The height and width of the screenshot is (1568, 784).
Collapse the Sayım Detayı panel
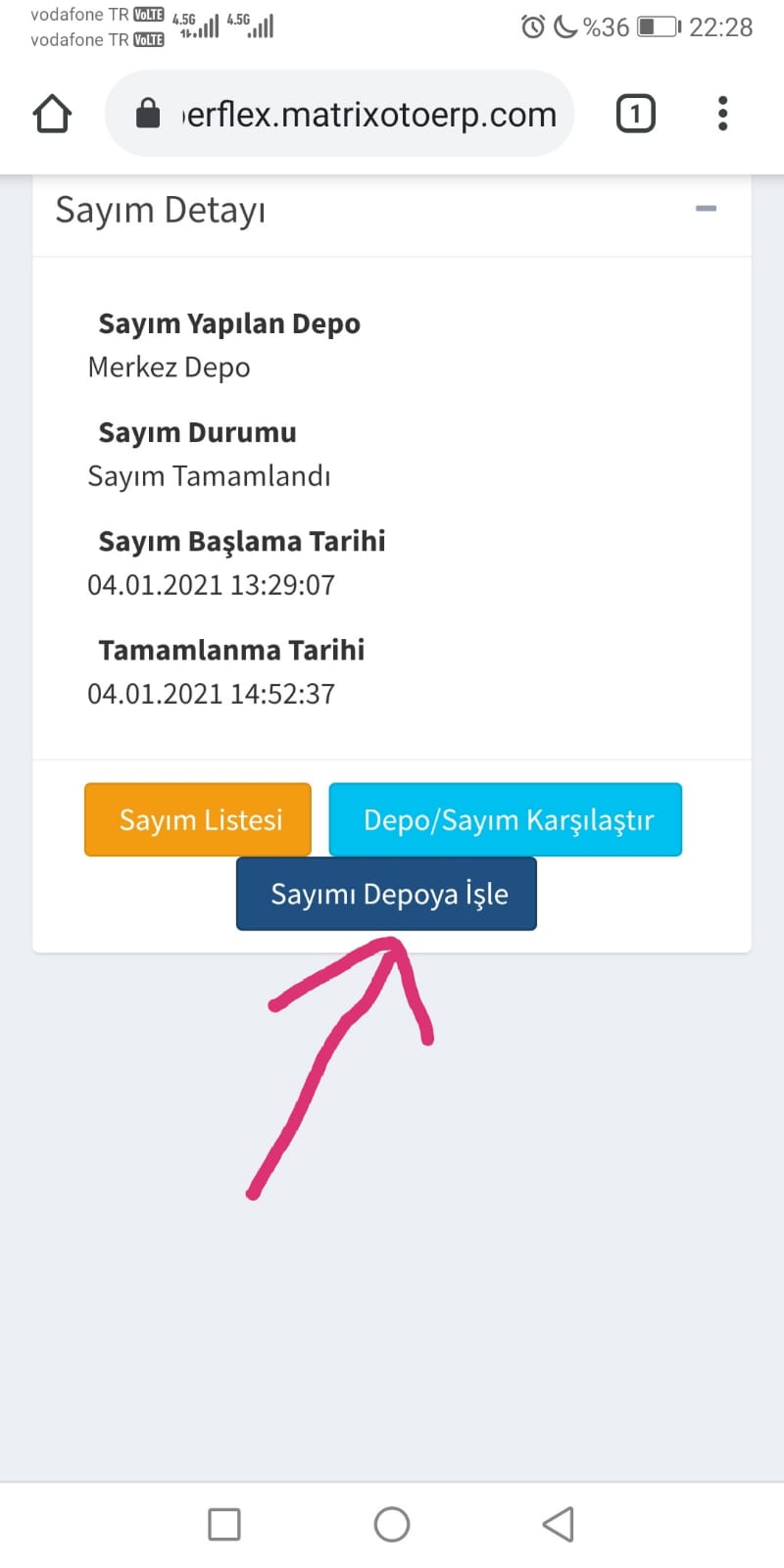click(x=706, y=209)
